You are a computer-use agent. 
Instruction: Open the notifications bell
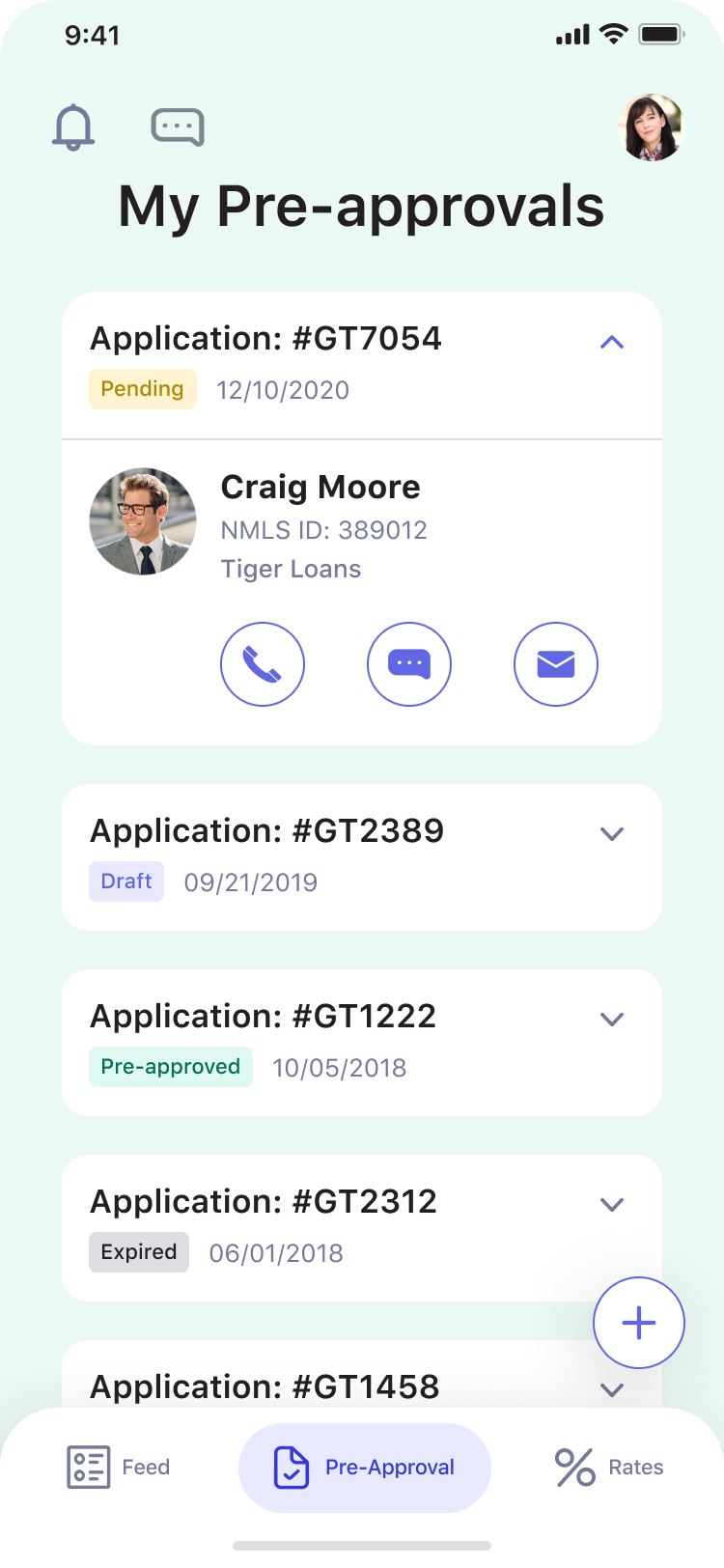tap(73, 126)
